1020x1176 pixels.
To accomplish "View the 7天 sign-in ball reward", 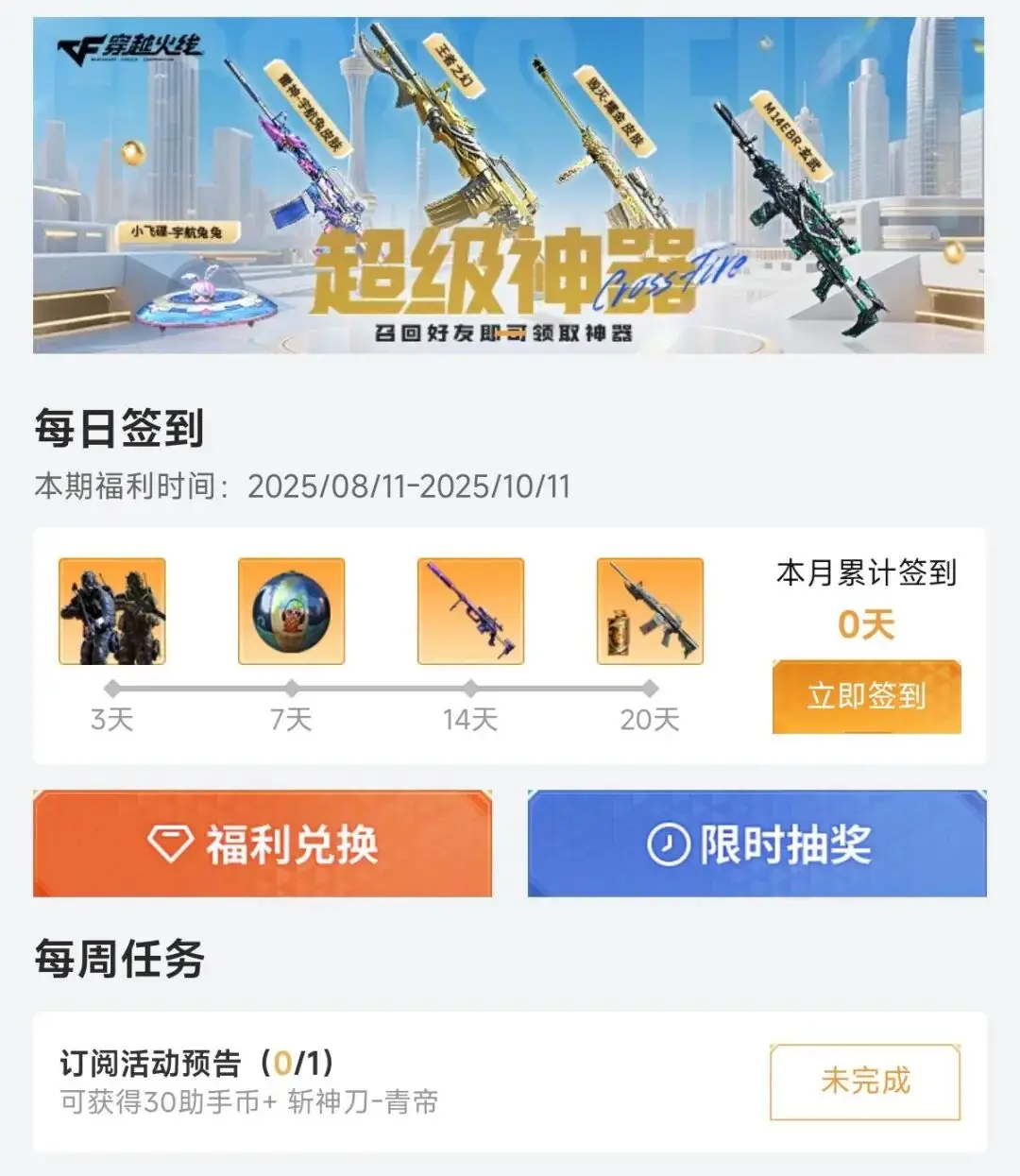I will click(x=291, y=611).
